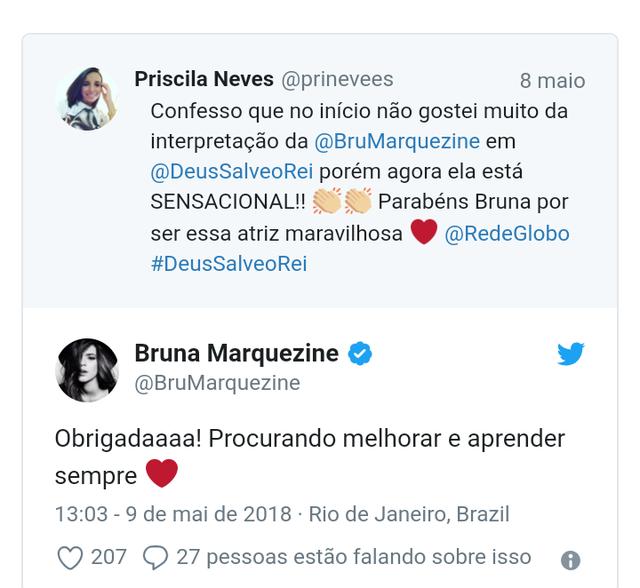Open the #DeusSalveoRei hashtag
Screen dimensions: 640x588
(x=228, y=264)
